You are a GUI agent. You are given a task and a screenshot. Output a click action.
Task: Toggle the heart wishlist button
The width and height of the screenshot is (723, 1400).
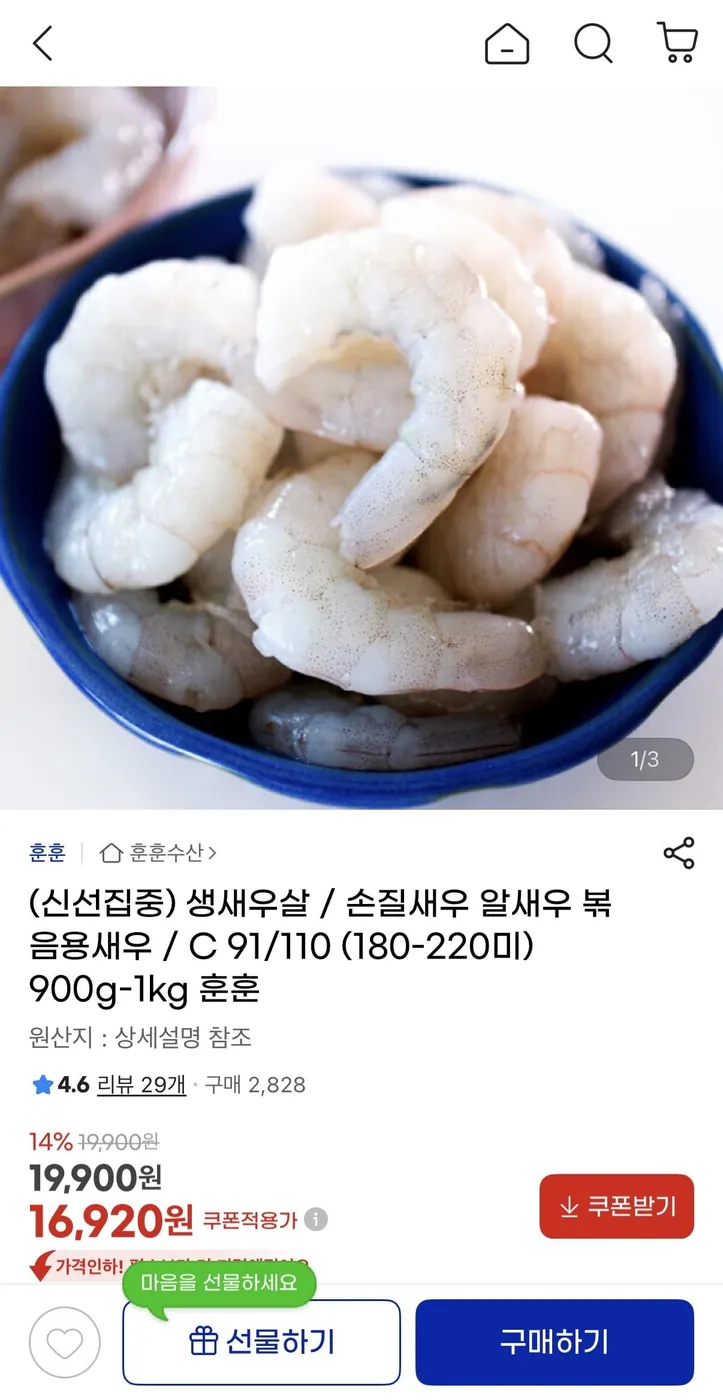[x=64, y=1342]
